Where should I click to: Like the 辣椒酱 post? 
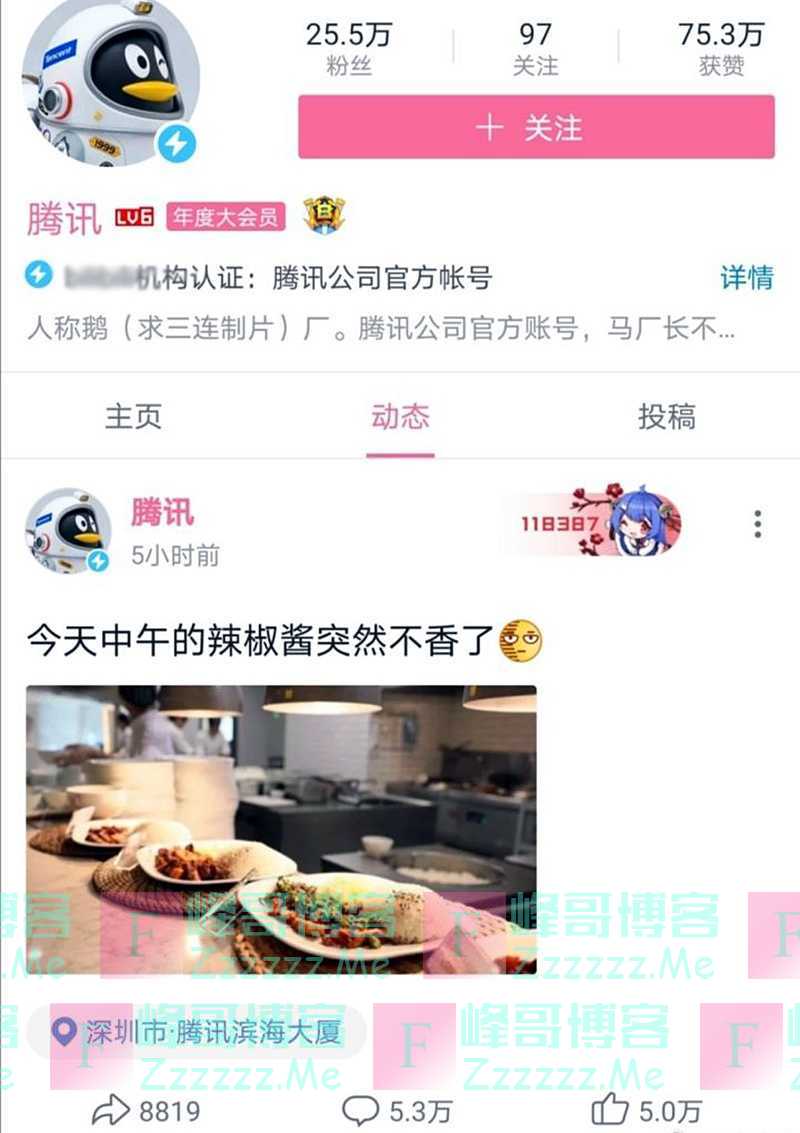coord(645,1110)
